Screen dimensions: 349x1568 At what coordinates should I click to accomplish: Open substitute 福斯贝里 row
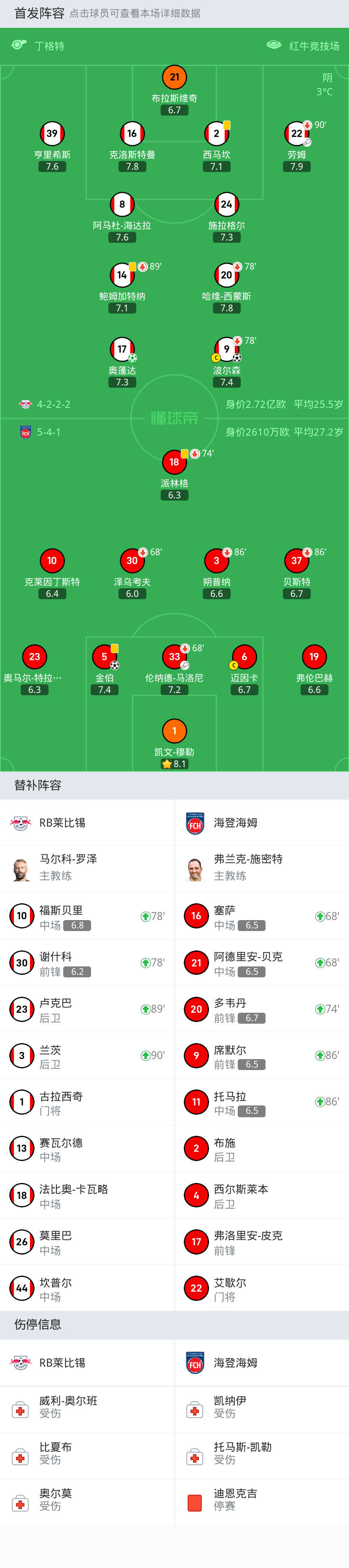(87, 917)
